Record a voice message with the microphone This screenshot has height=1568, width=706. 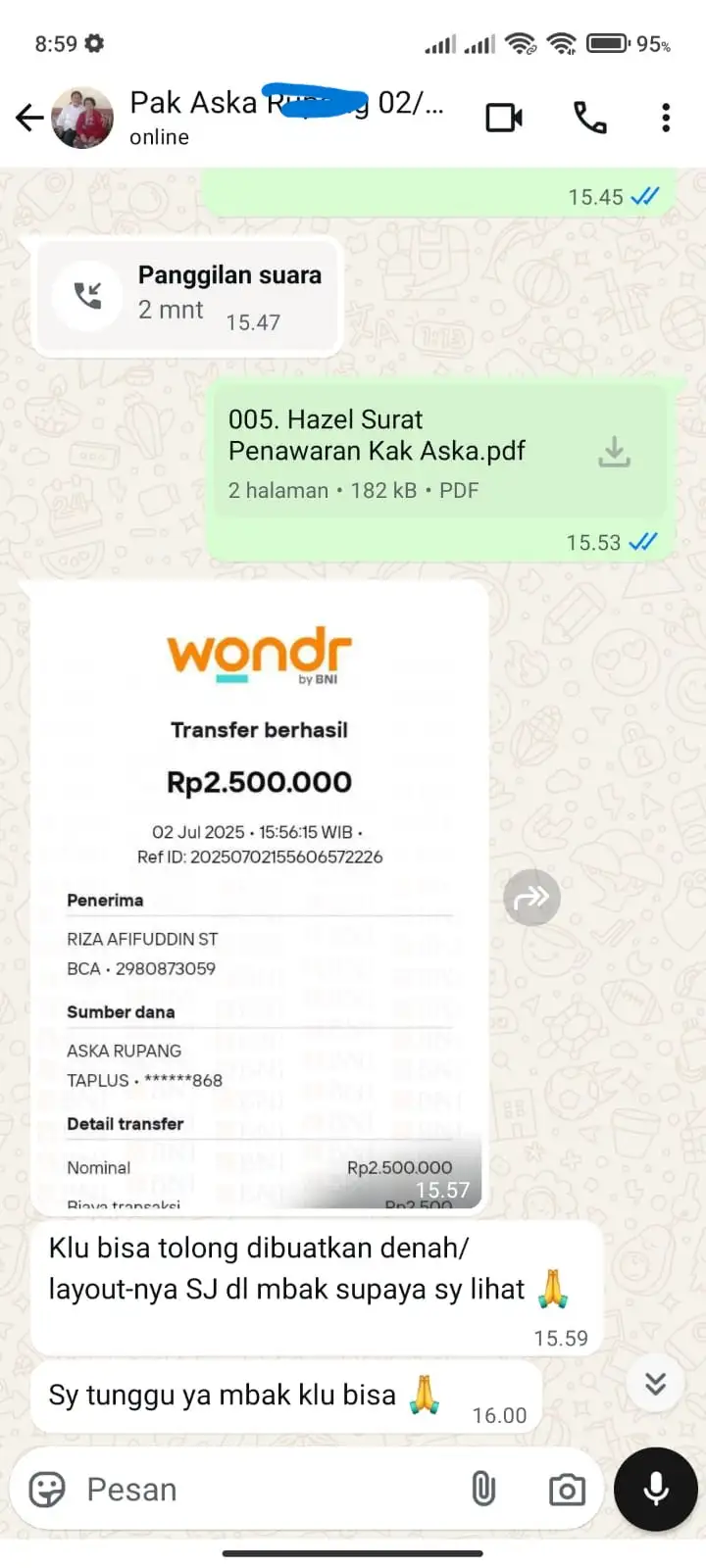tap(655, 1490)
